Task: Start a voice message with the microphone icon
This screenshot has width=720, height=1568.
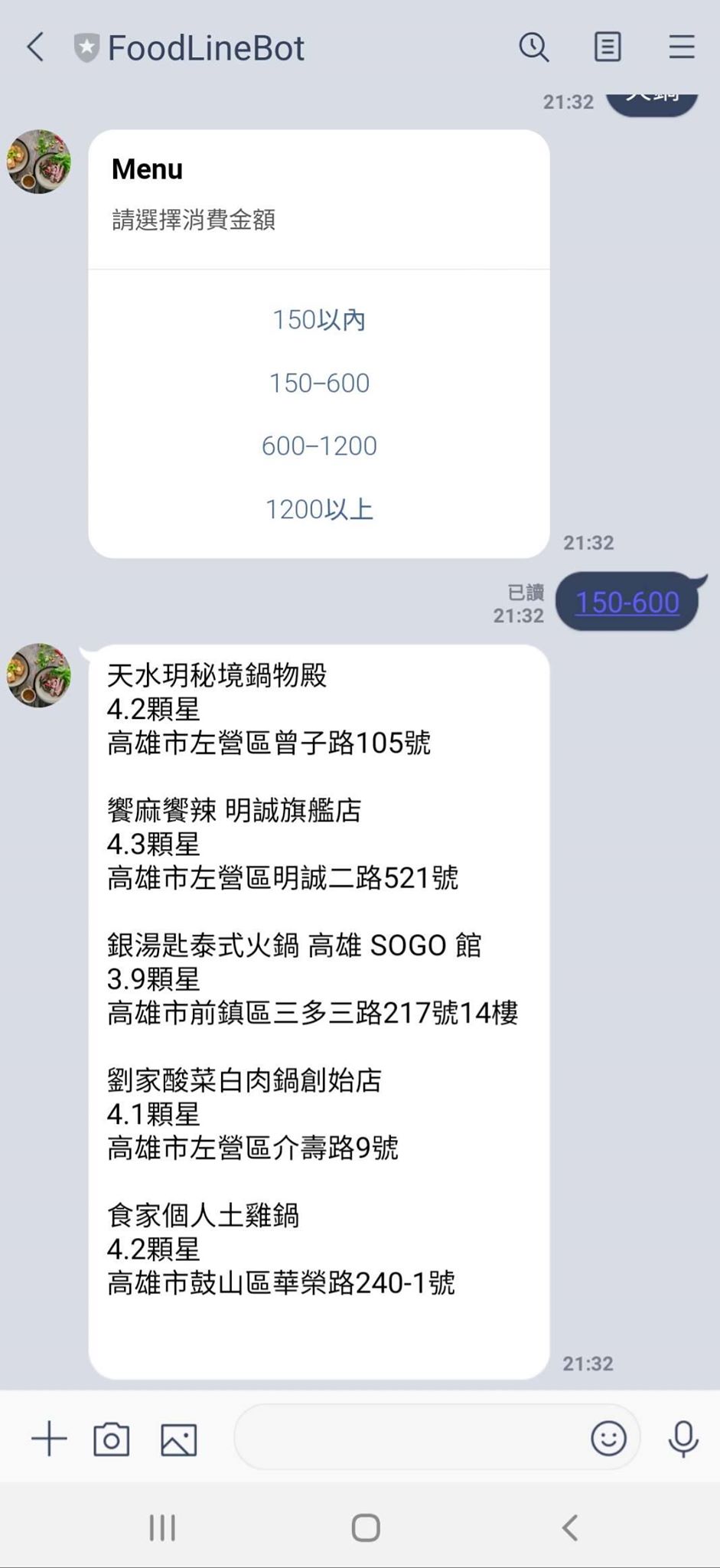Action: pyautogui.click(x=683, y=1438)
